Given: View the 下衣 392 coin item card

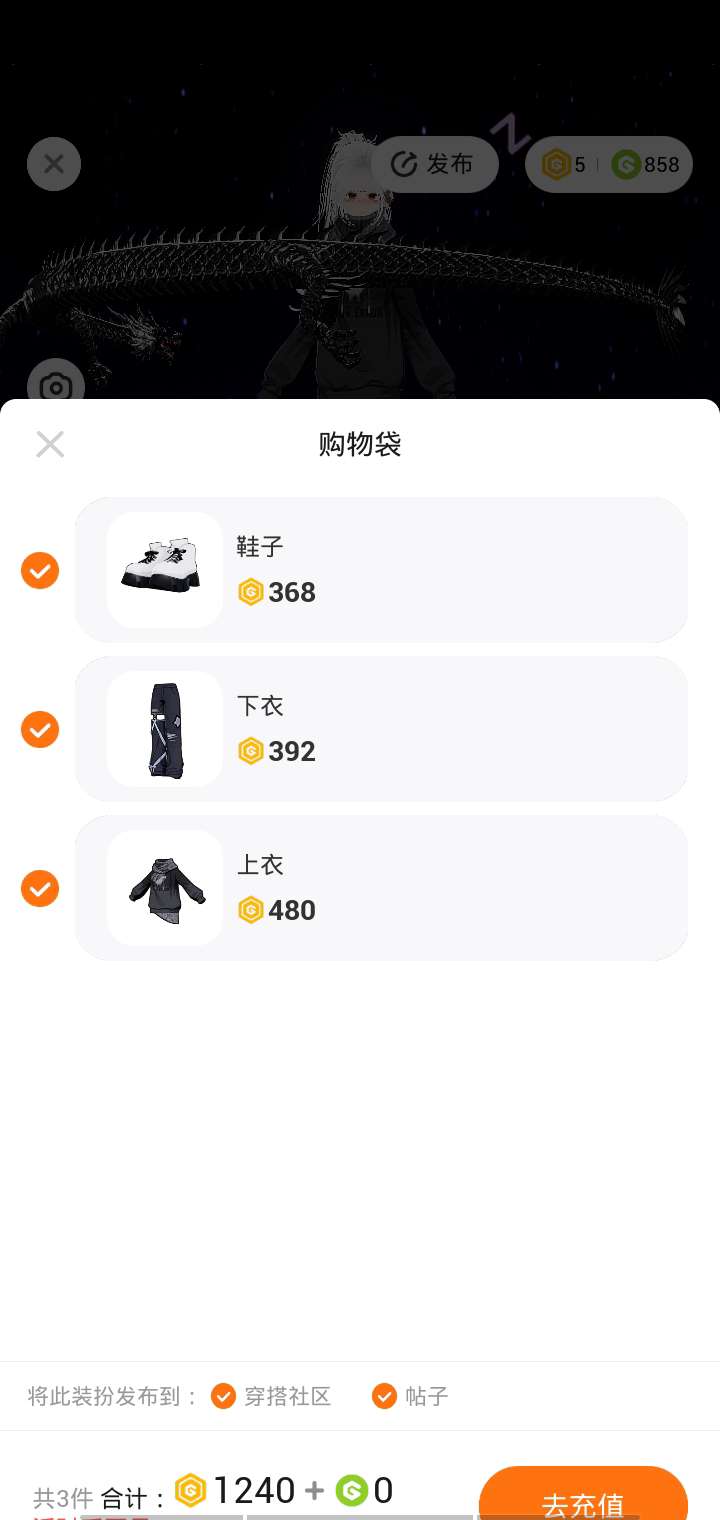Looking at the screenshot, I should coord(381,729).
